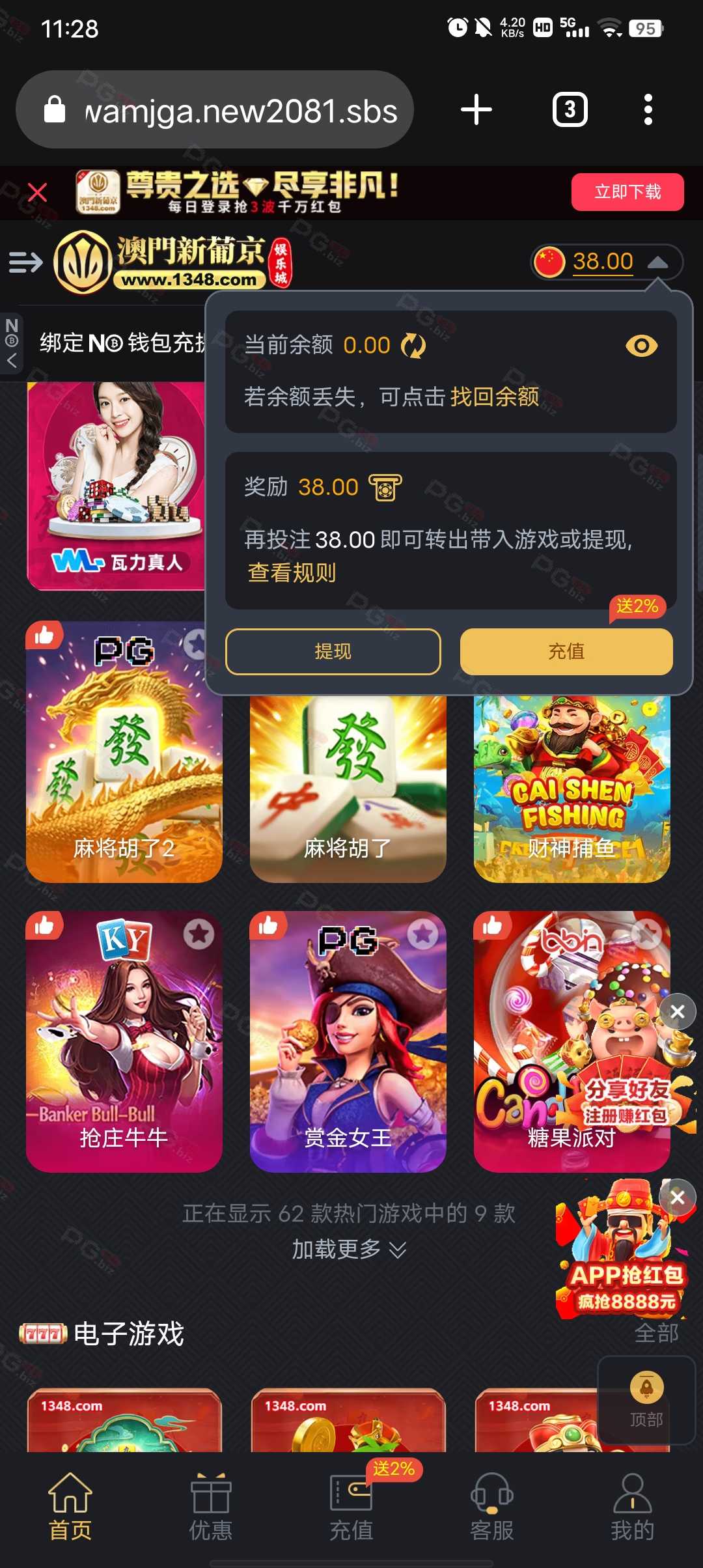Switch to the 我的 tab

tap(632, 1507)
